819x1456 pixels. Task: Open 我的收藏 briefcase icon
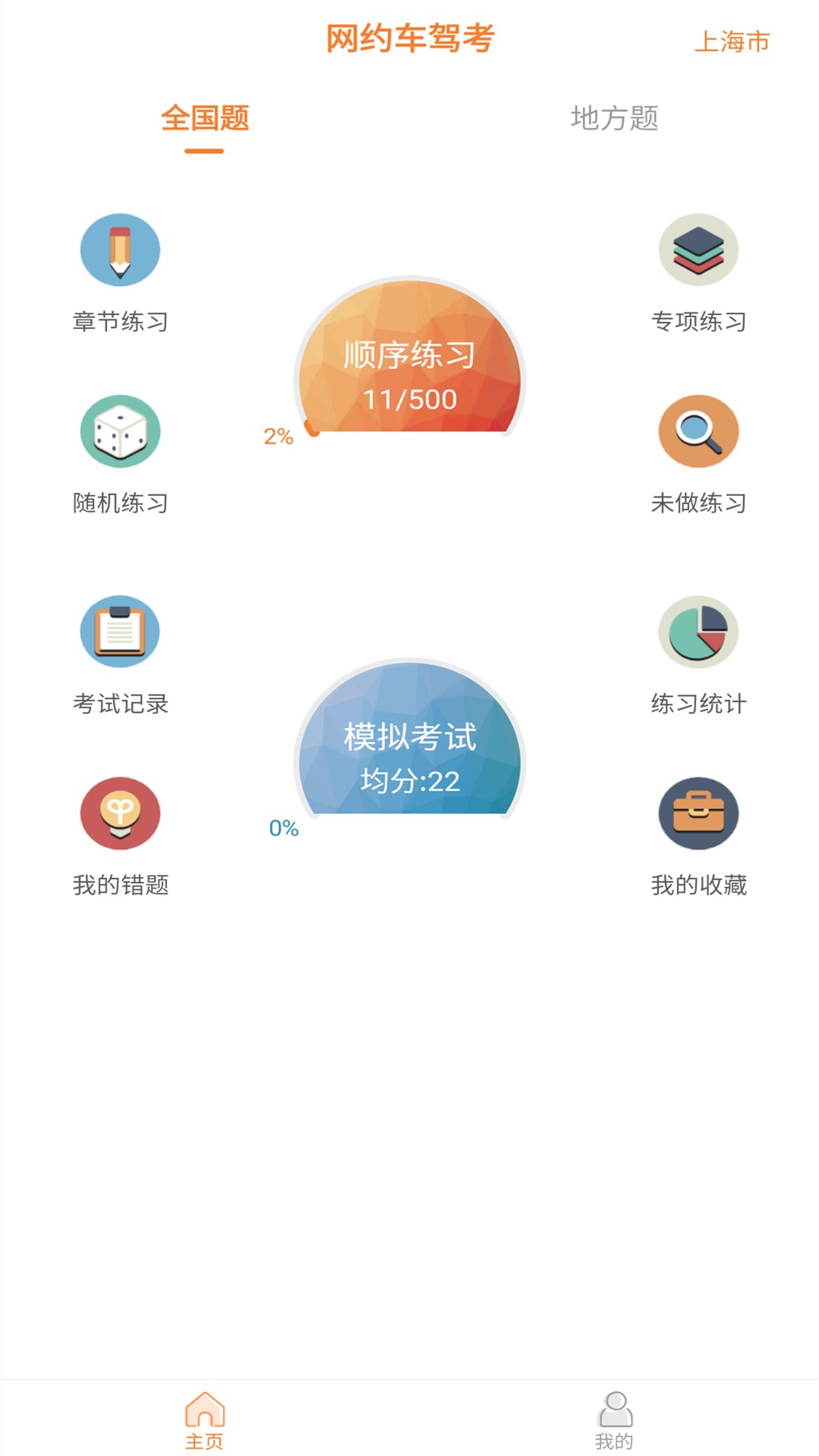coord(699,811)
